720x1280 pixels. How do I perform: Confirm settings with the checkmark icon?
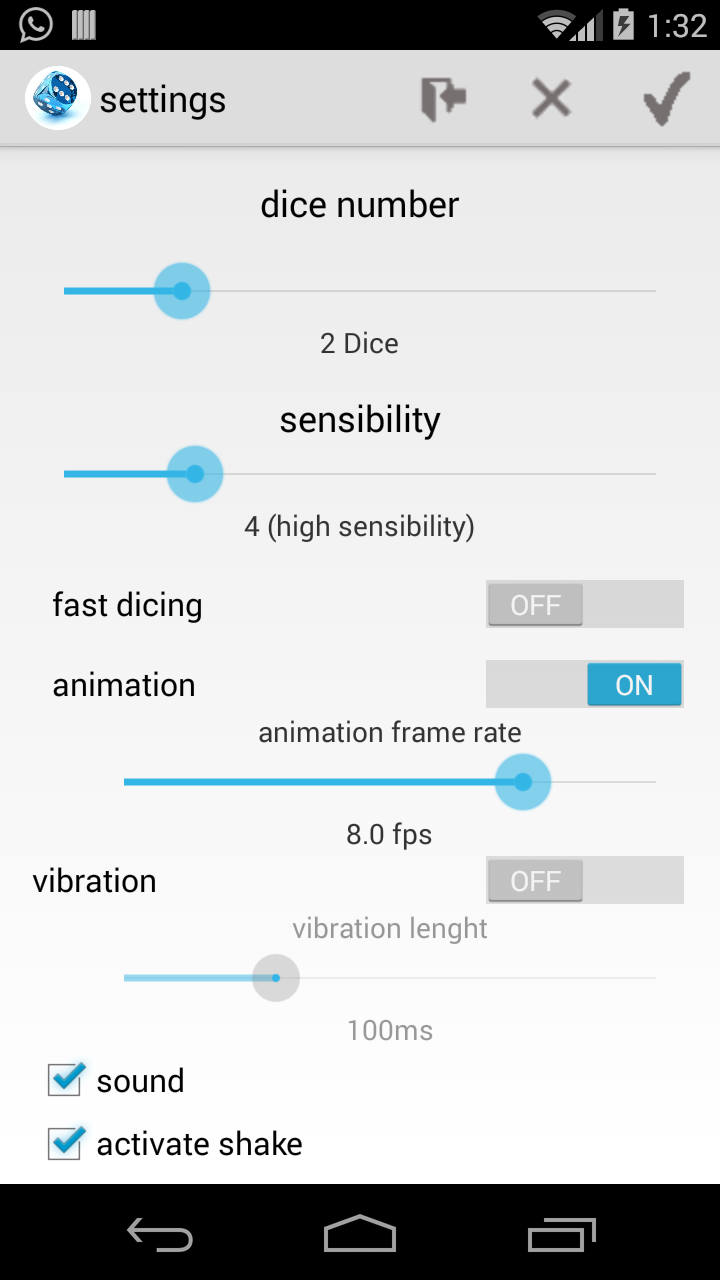(x=666, y=100)
